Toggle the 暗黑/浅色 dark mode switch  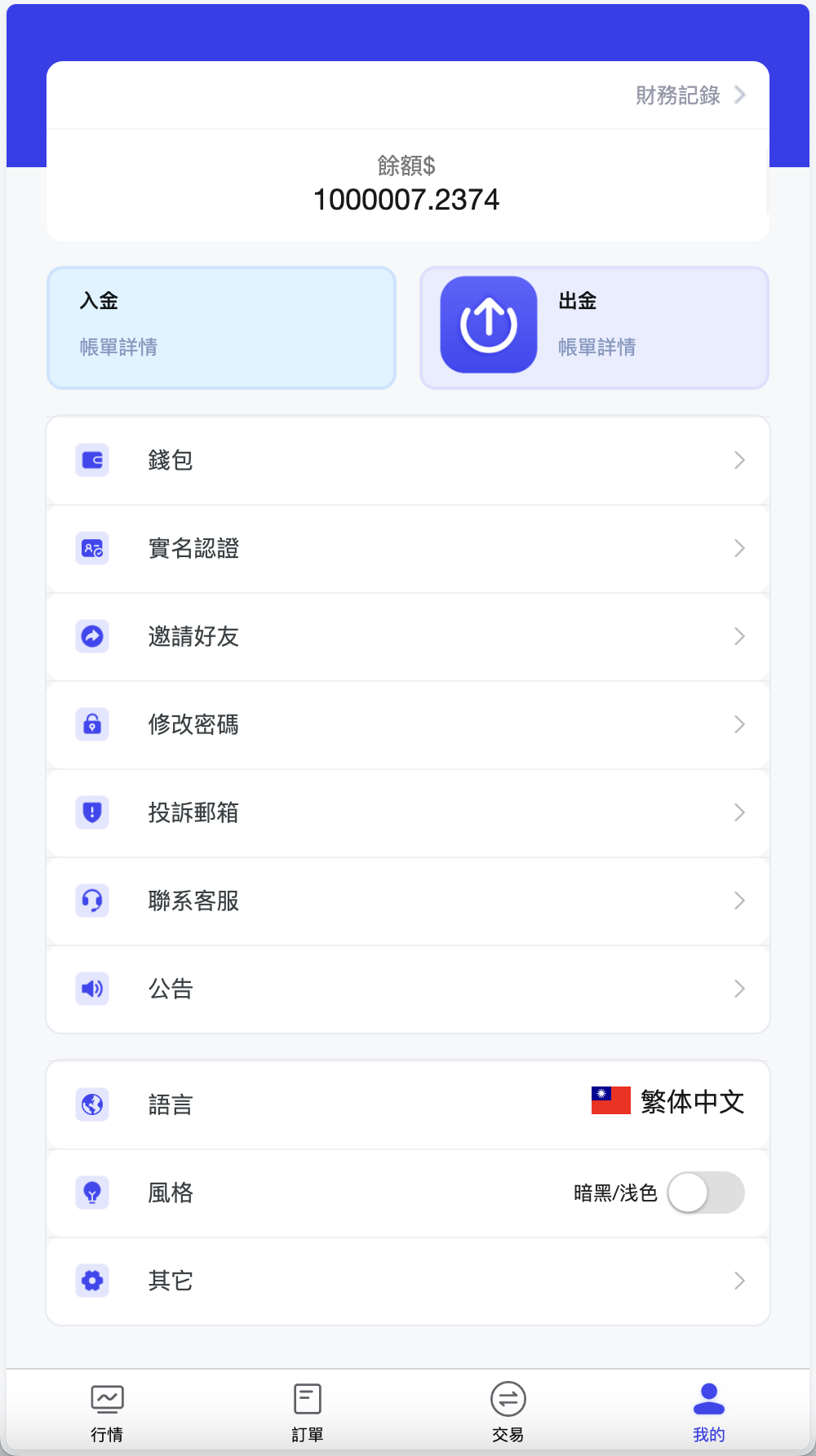click(x=705, y=1193)
